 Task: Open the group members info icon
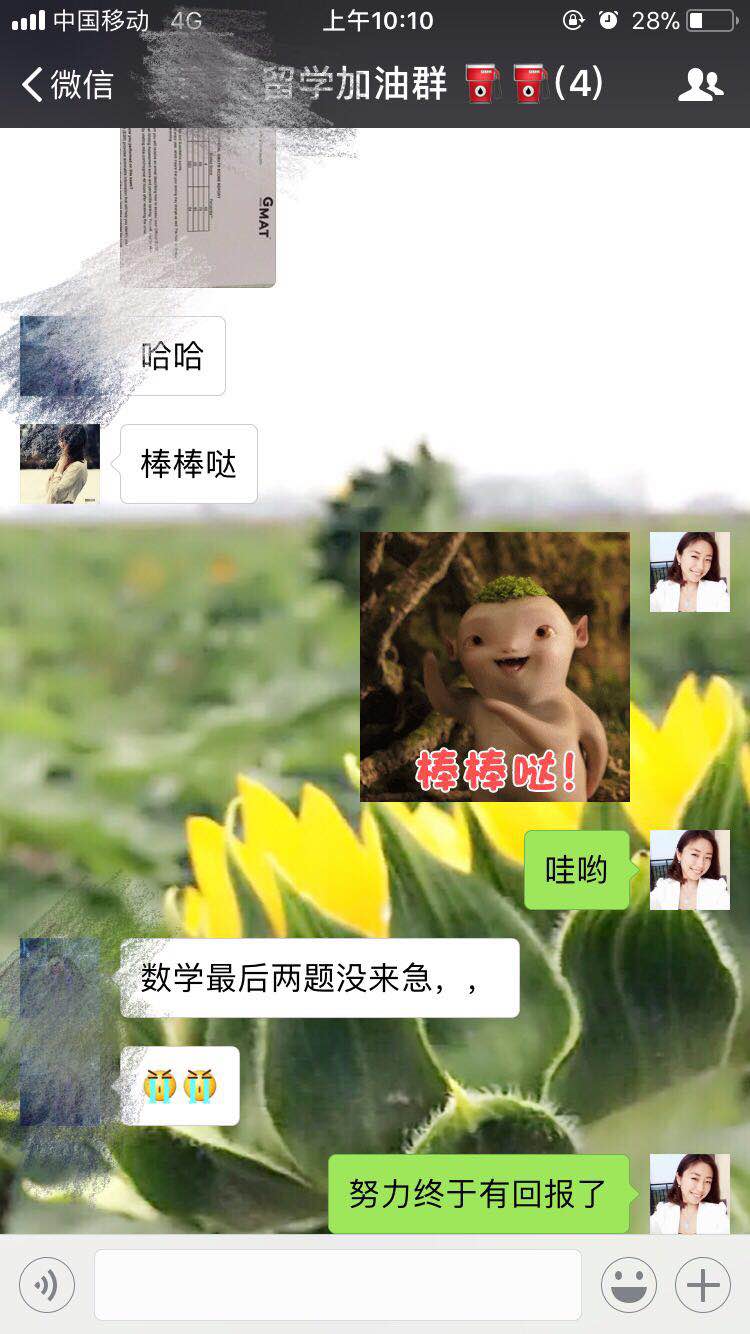[700, 85]
